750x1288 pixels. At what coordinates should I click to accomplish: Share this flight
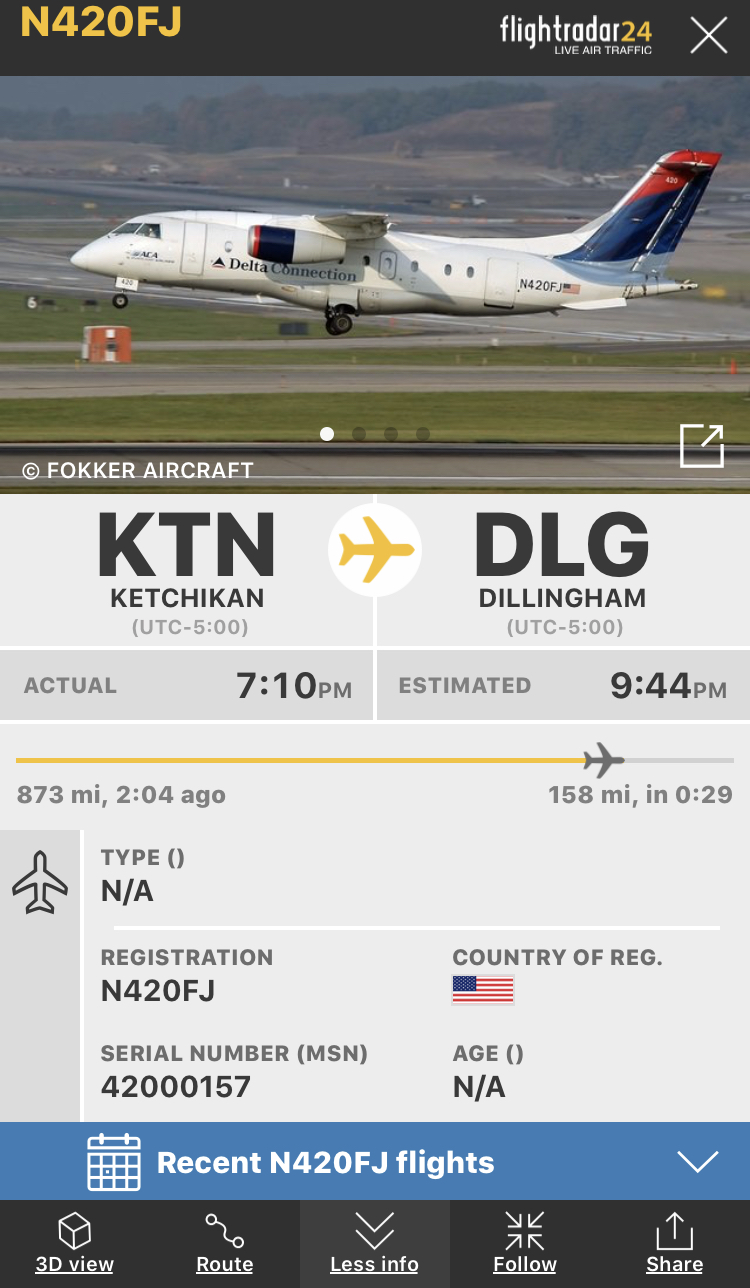pos(675,1243)
